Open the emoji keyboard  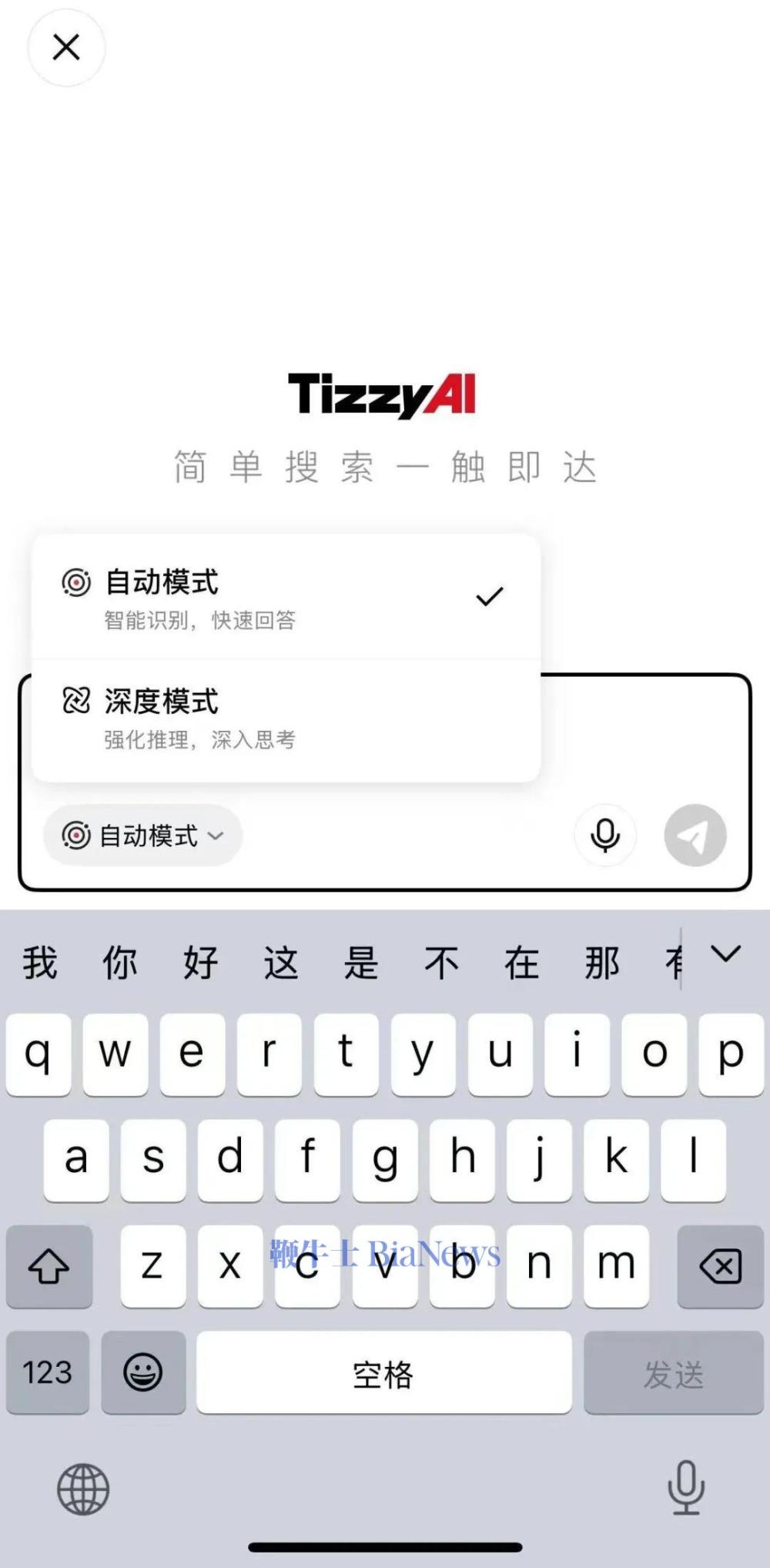tap(143, 1372)
